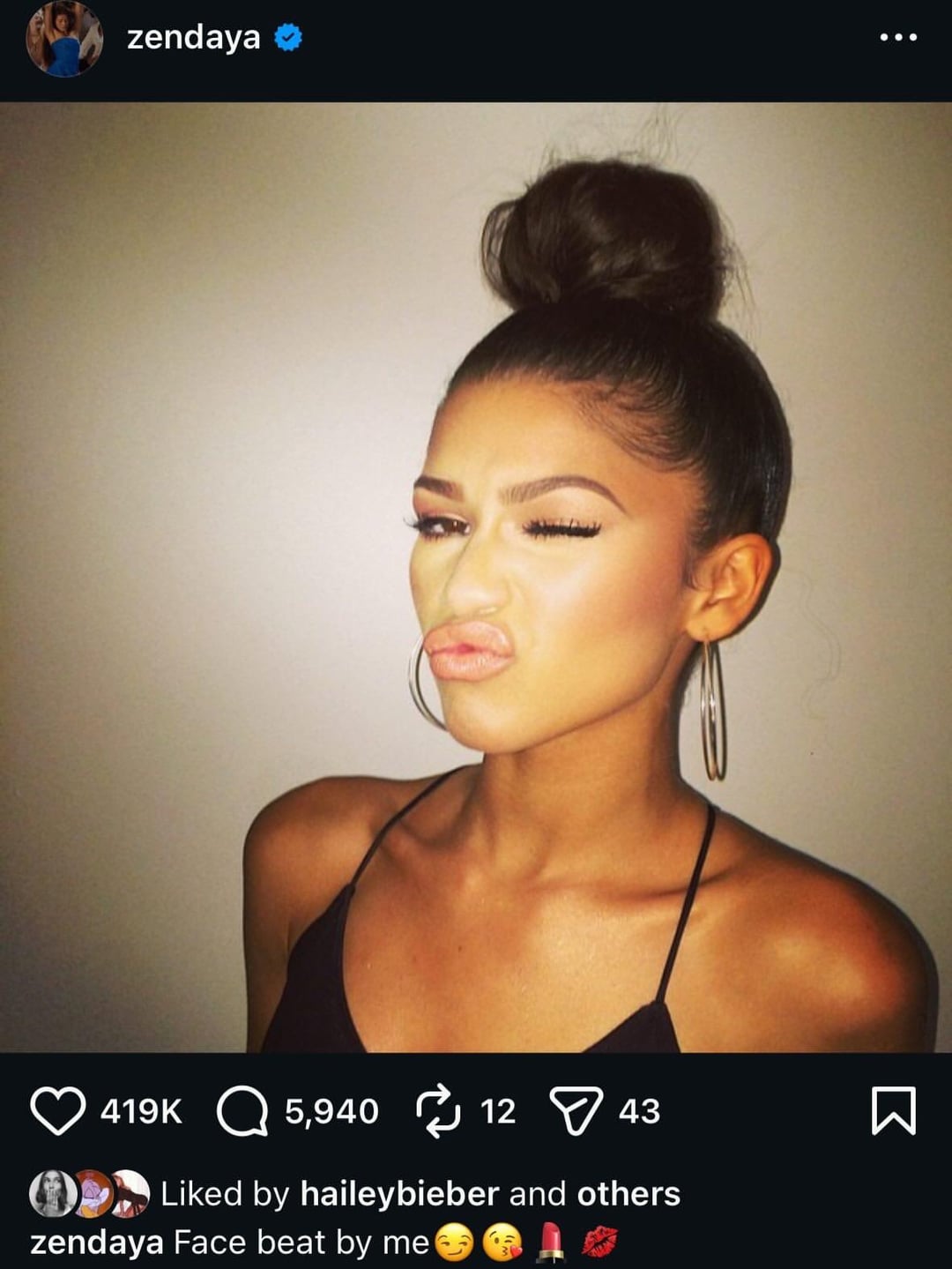Open the zendaya username in the post header

[x=193, y=38]
